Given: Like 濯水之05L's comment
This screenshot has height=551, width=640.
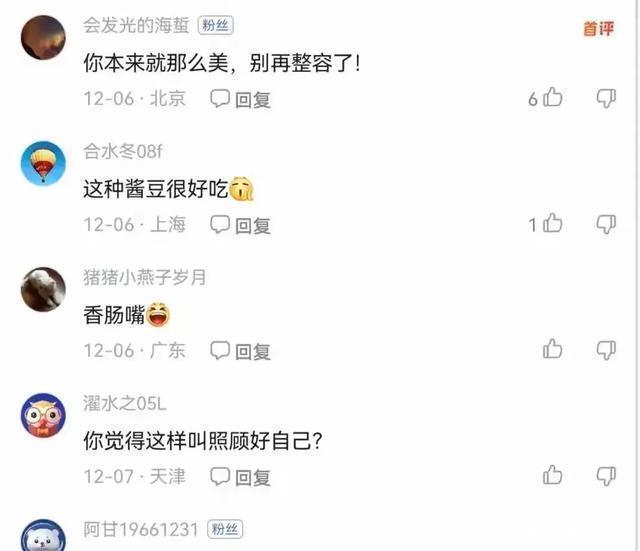Looking at the screenshot, I should 552,475.
